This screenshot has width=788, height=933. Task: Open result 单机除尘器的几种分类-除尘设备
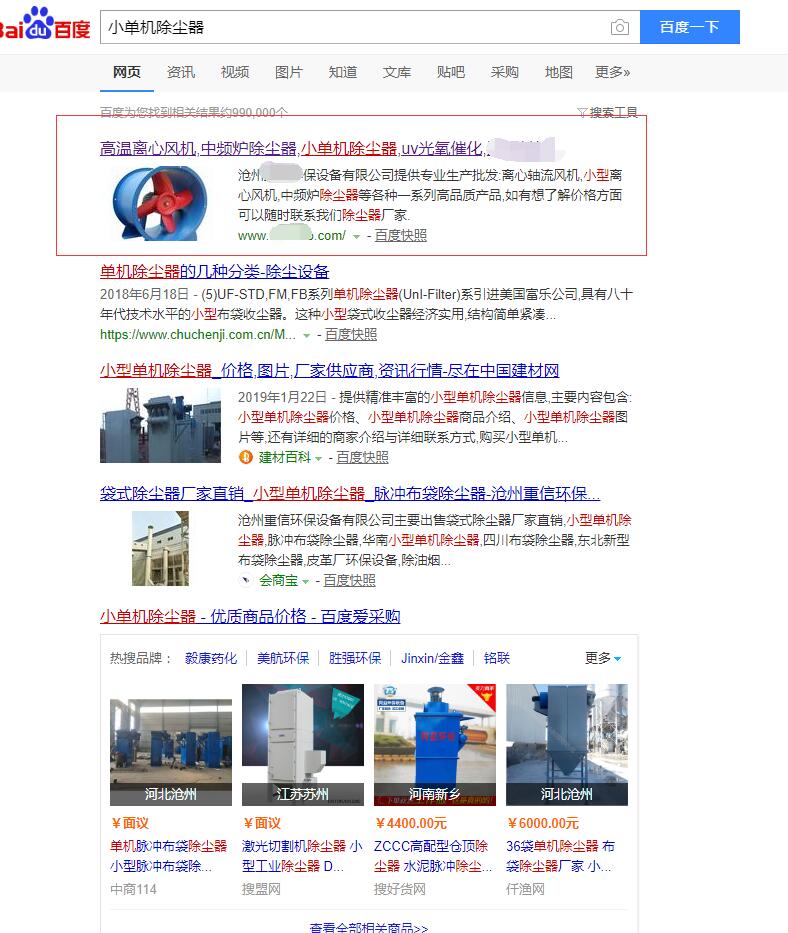coord(214,272)
